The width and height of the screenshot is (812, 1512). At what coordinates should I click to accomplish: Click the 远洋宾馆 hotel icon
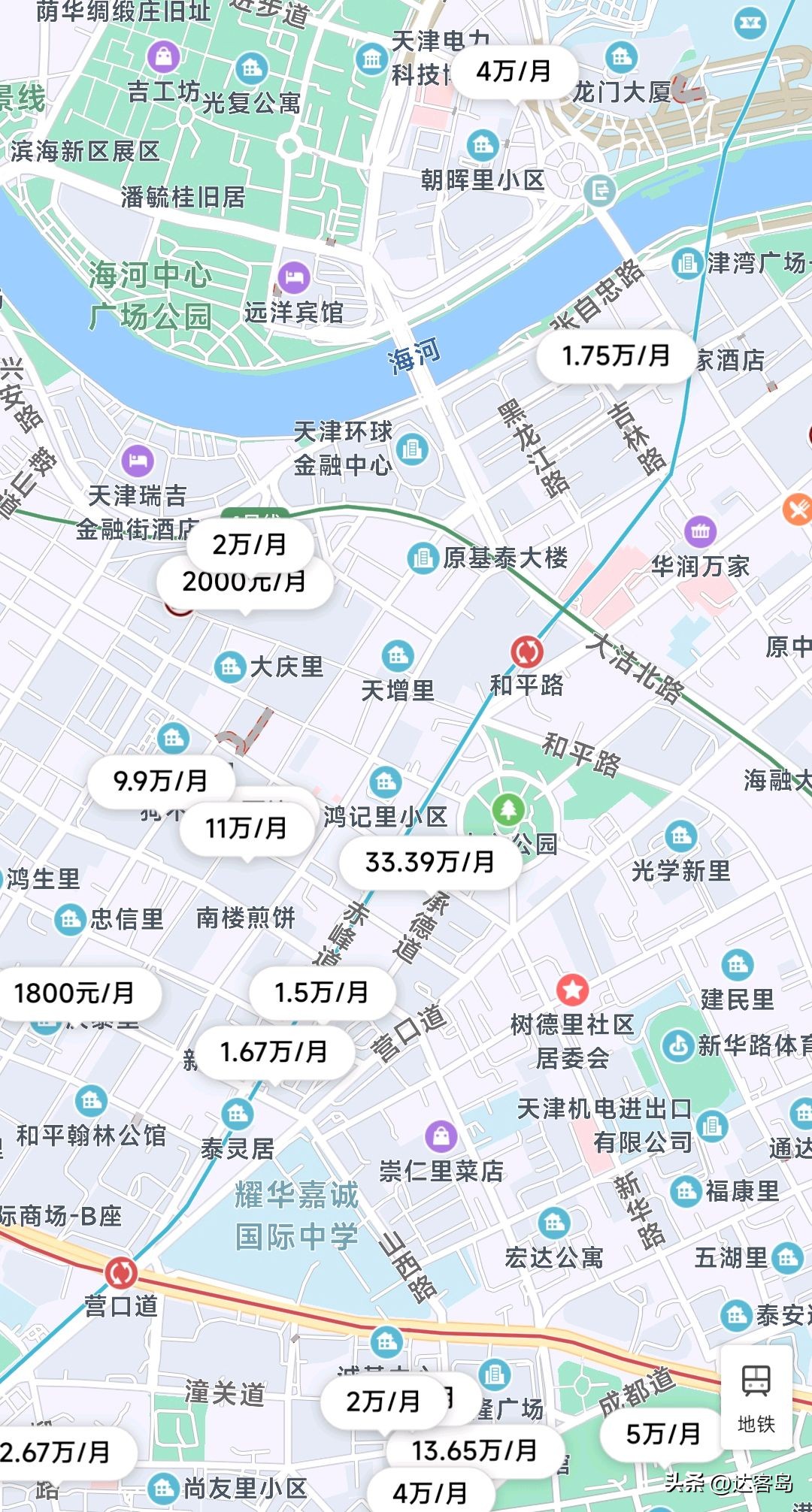[293, 279]
